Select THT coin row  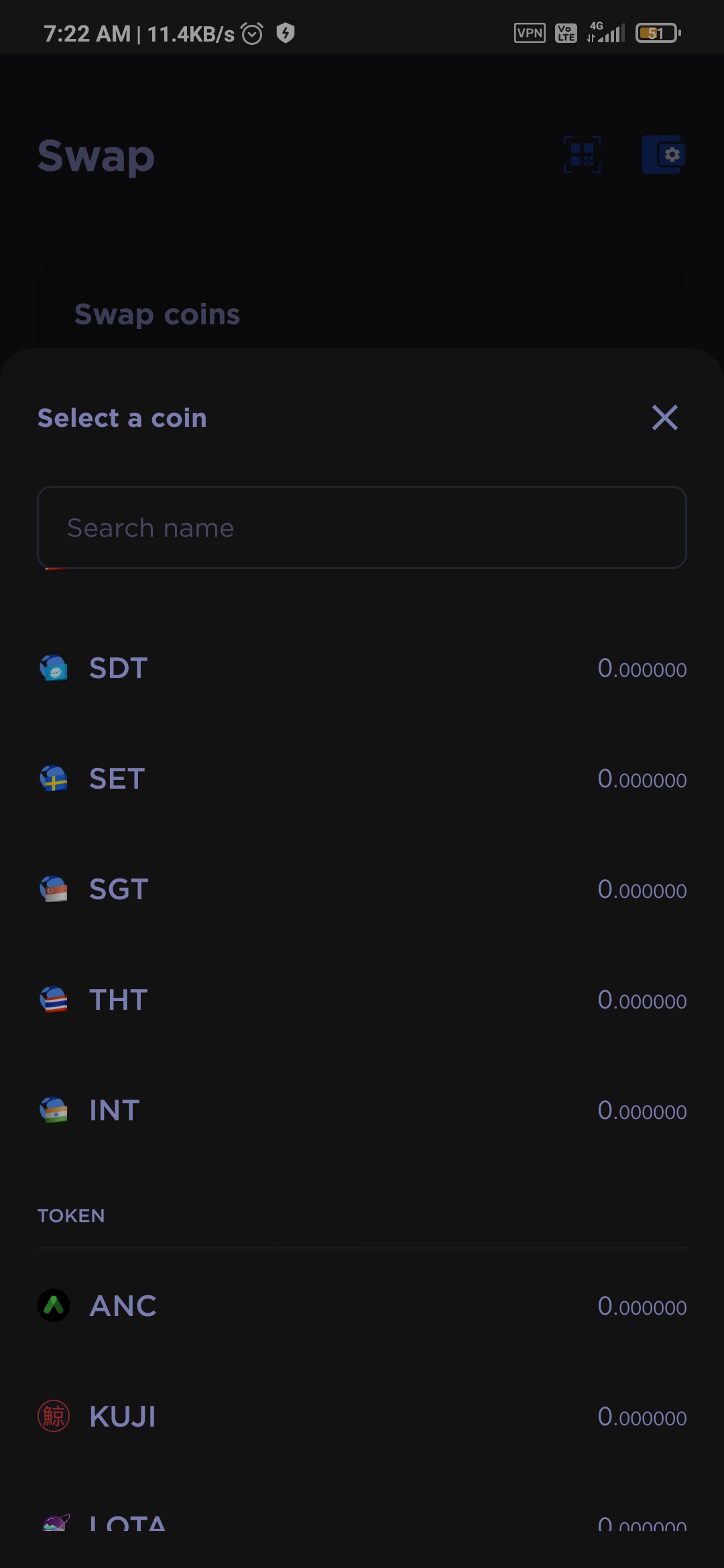pyautogui.click(x=362, y=1000)
